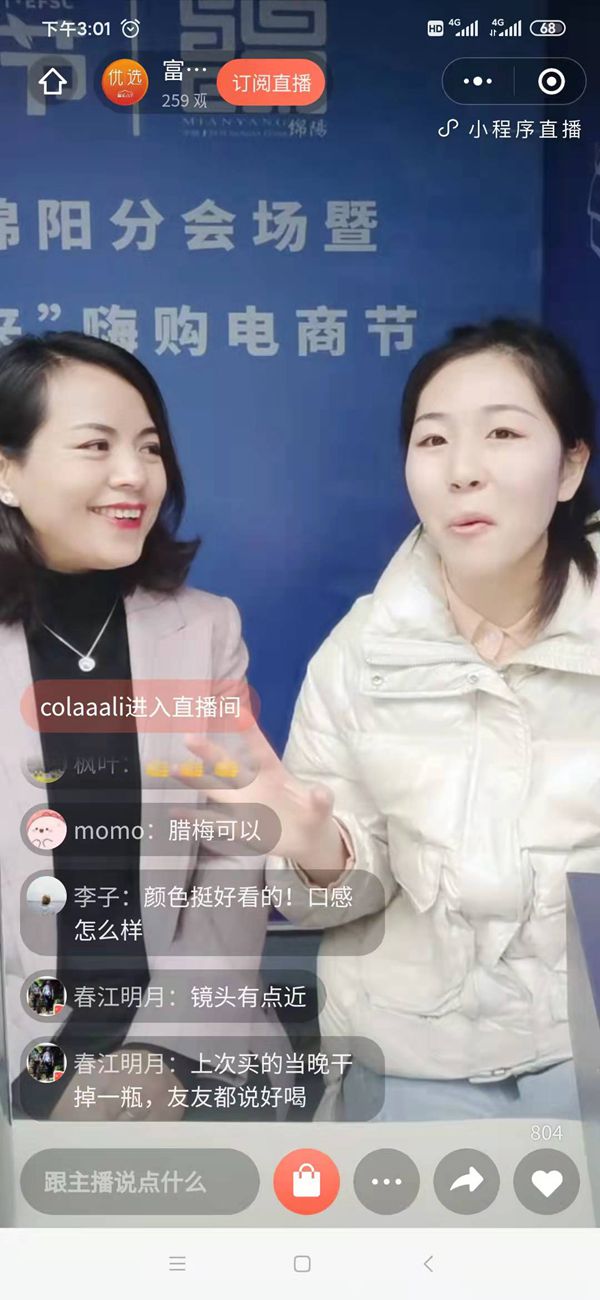Like the livestream with heart icon
The width and height of the screenshot is (600, 1300).
coord(546,1182)
